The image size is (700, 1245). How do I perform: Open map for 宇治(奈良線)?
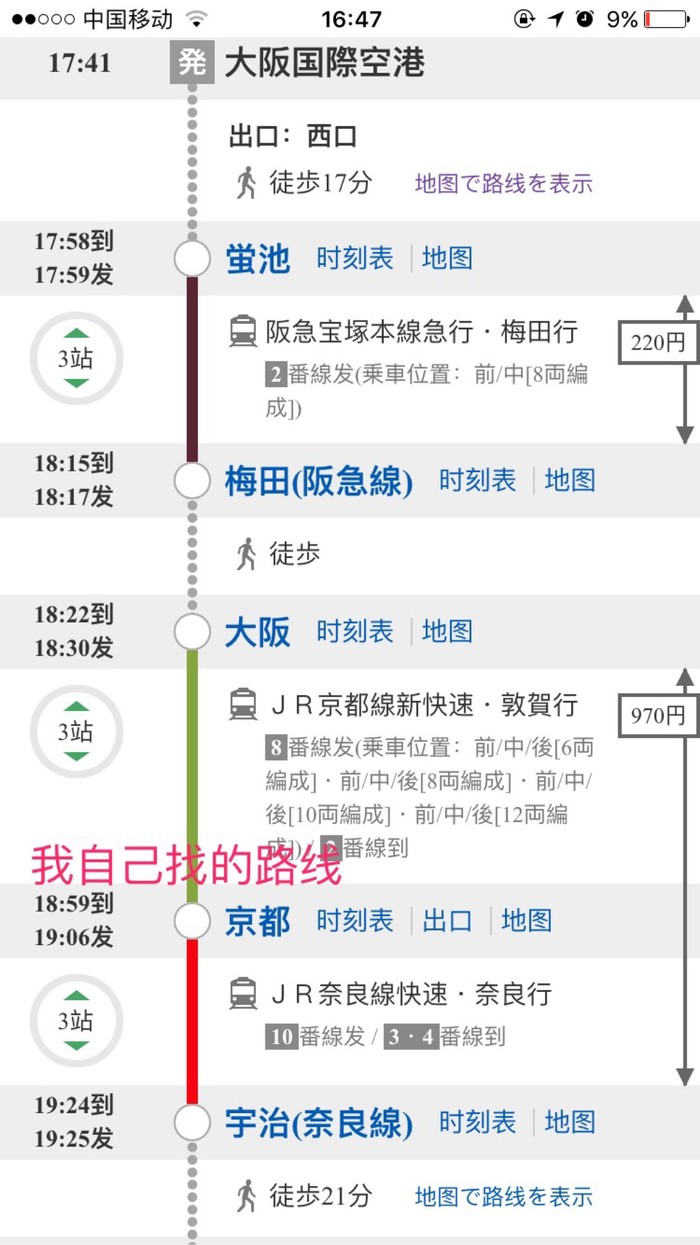(x=570, y=1123)
